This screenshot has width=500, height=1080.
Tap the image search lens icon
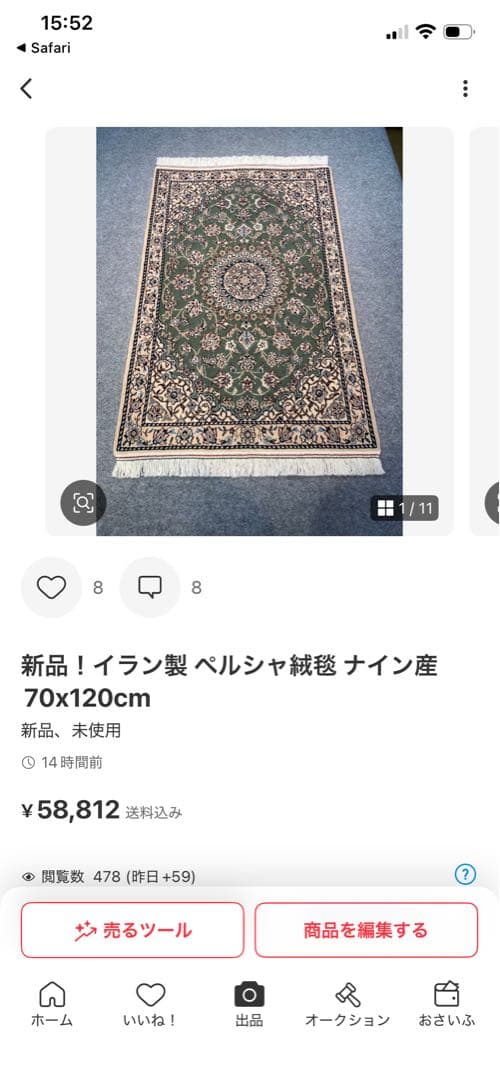[x=83, y=503]
